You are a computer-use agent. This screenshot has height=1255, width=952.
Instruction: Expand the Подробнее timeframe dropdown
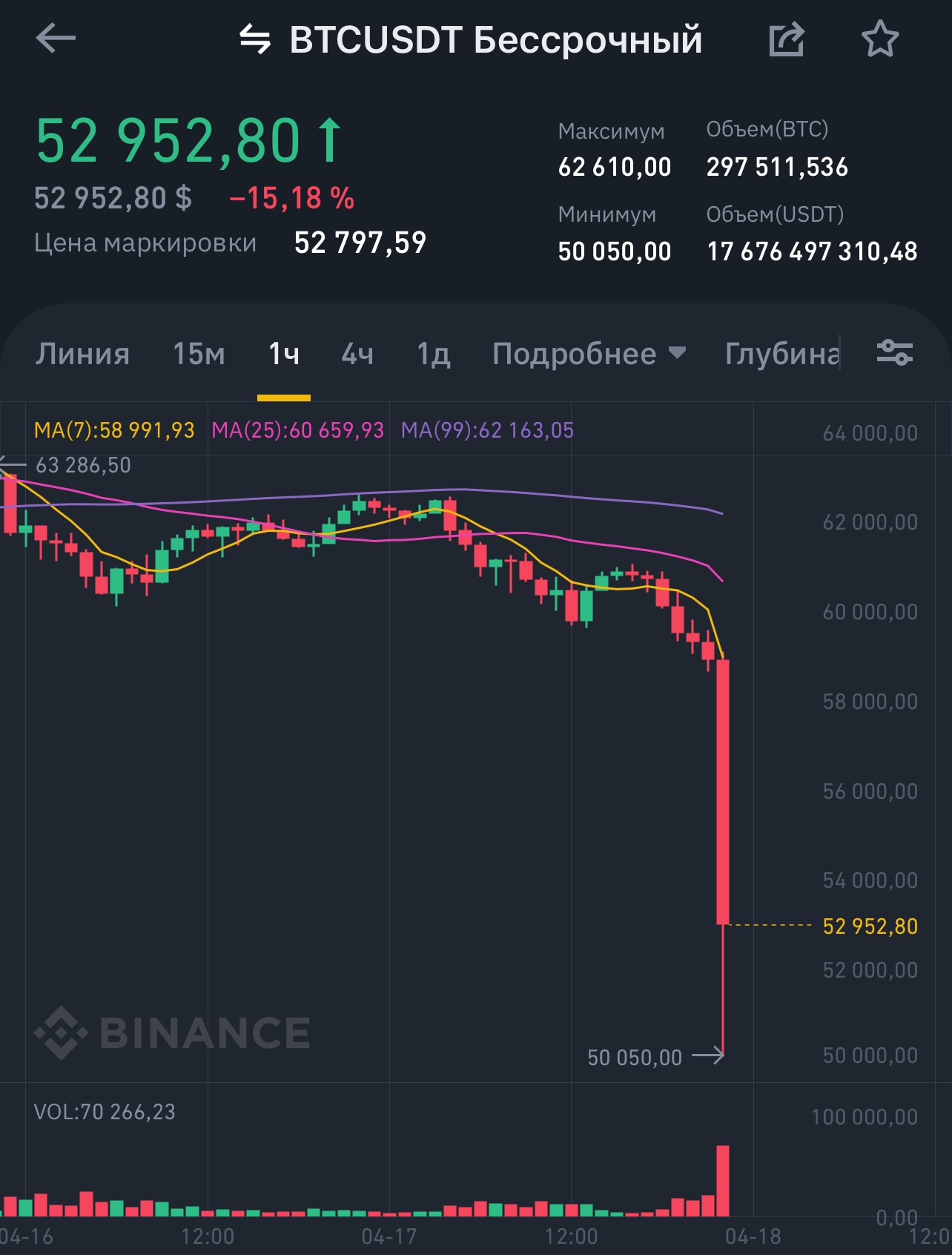pyautogui.click(x=589, y=354)
